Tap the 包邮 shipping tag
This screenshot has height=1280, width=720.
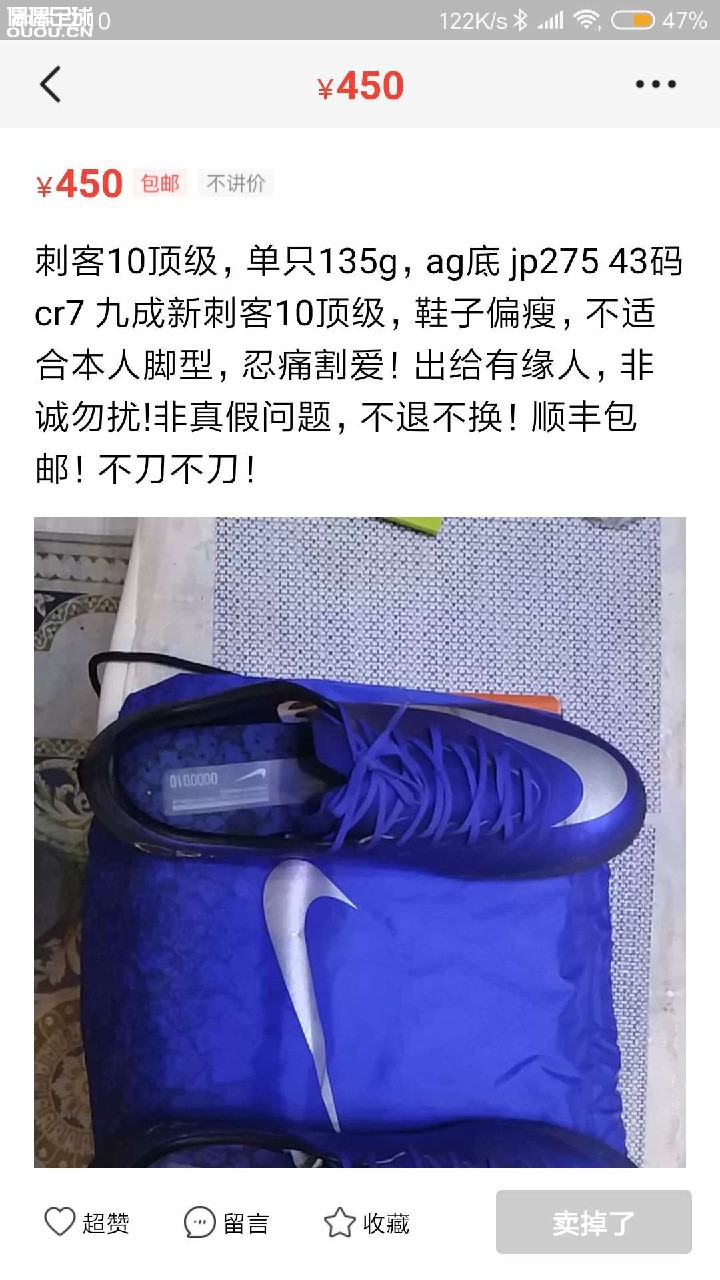point(163,184)
